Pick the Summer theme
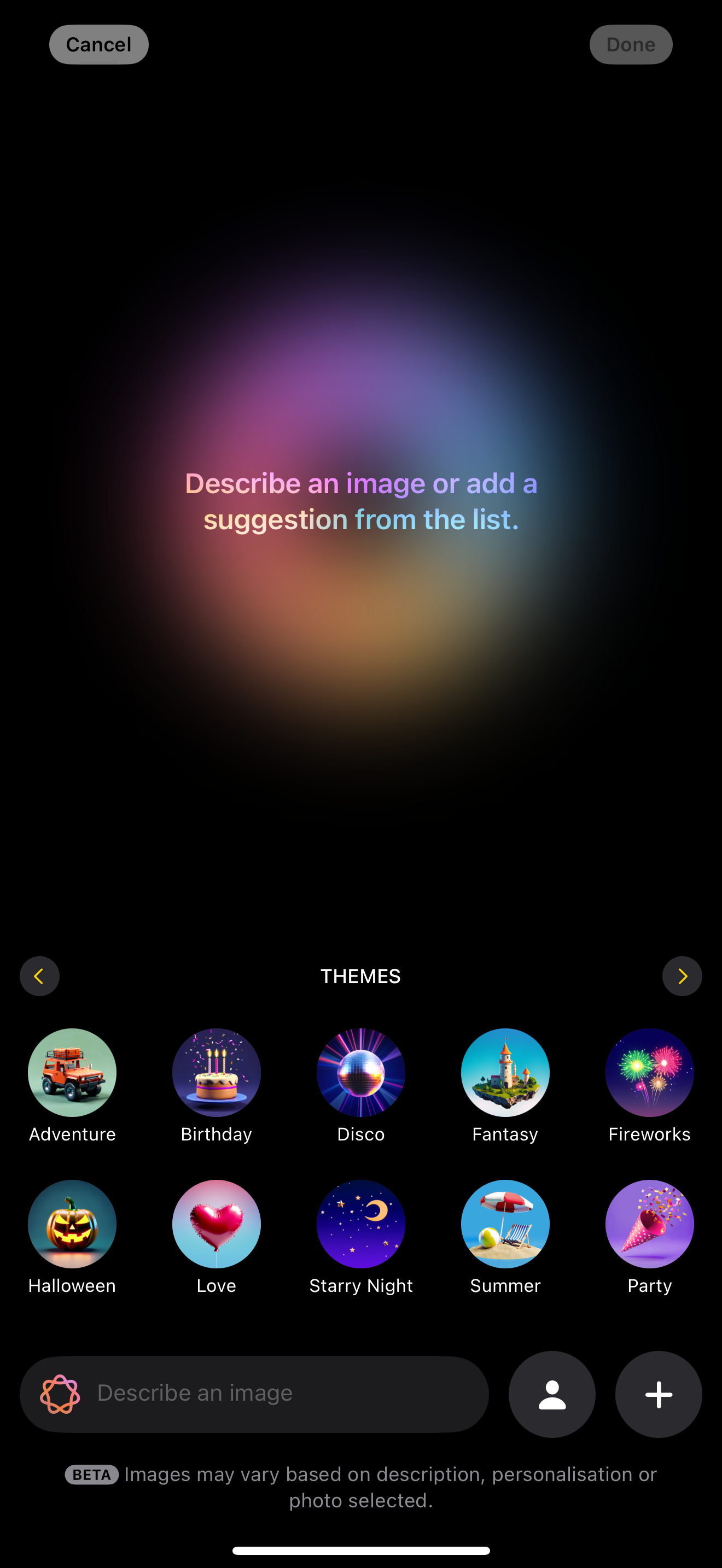The width and height of the screenshot is (722, 1568). click(x=505, y=1224)
